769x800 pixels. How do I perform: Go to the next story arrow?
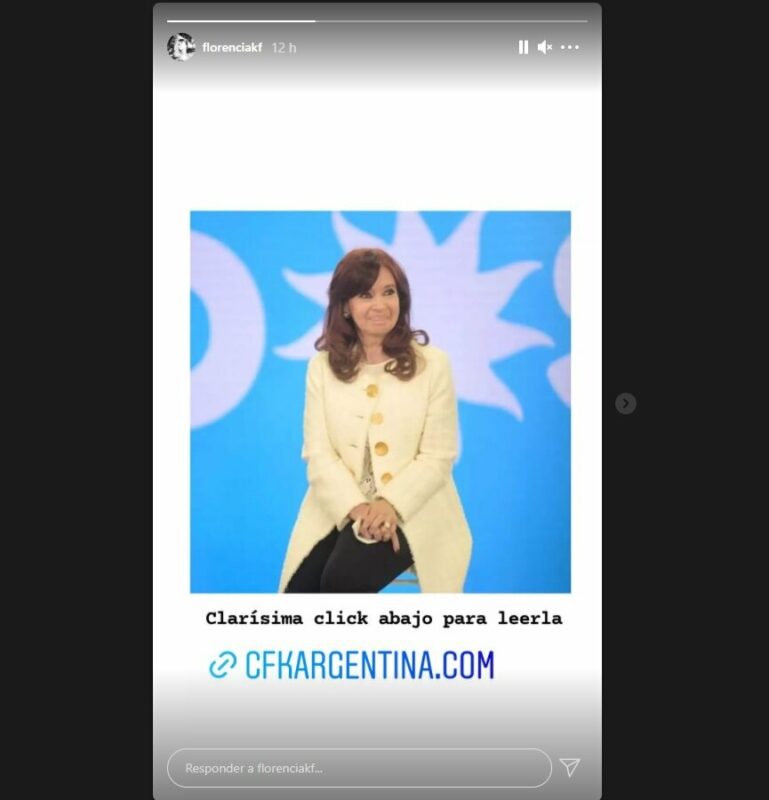click(626, 403)
